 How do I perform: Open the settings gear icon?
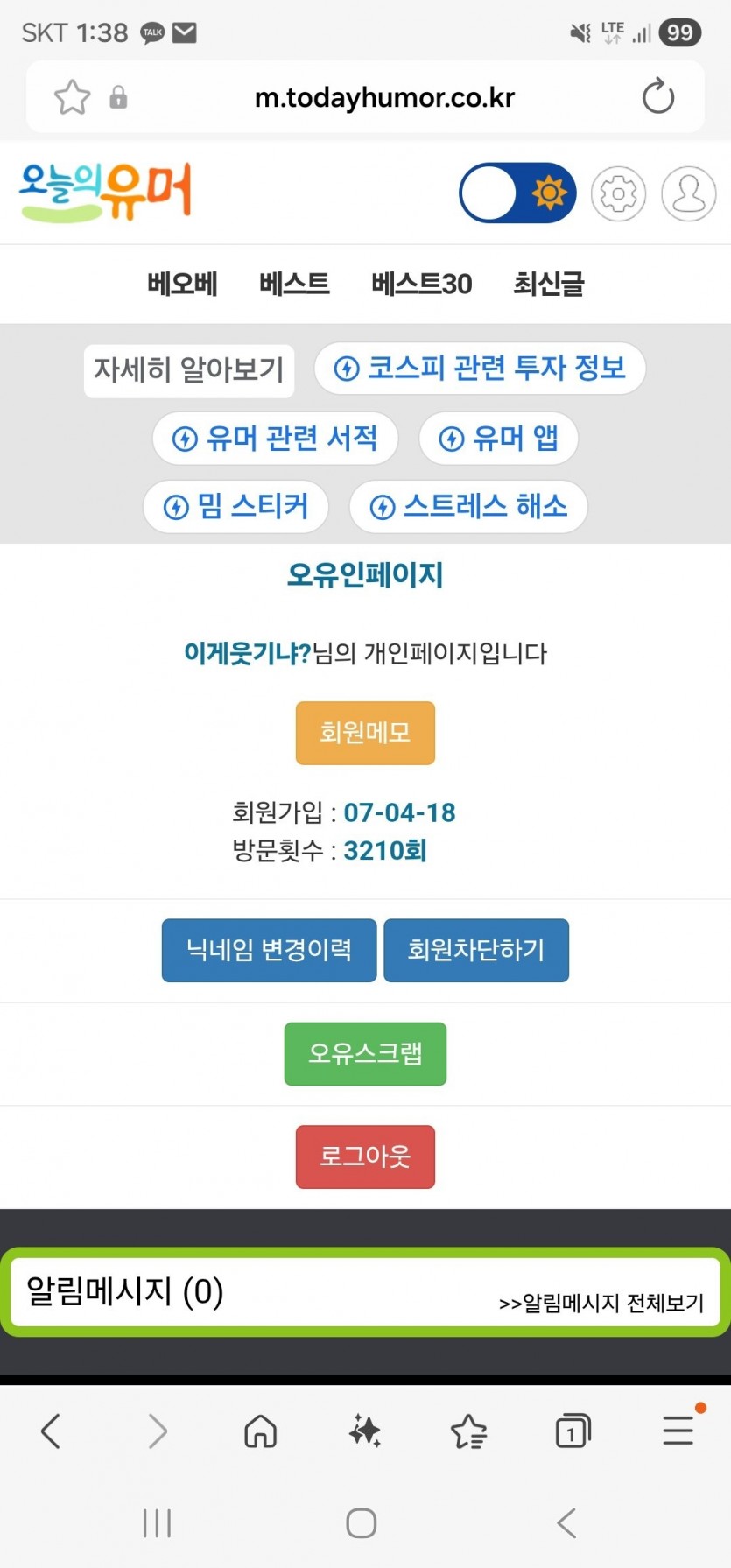[618, 193]
